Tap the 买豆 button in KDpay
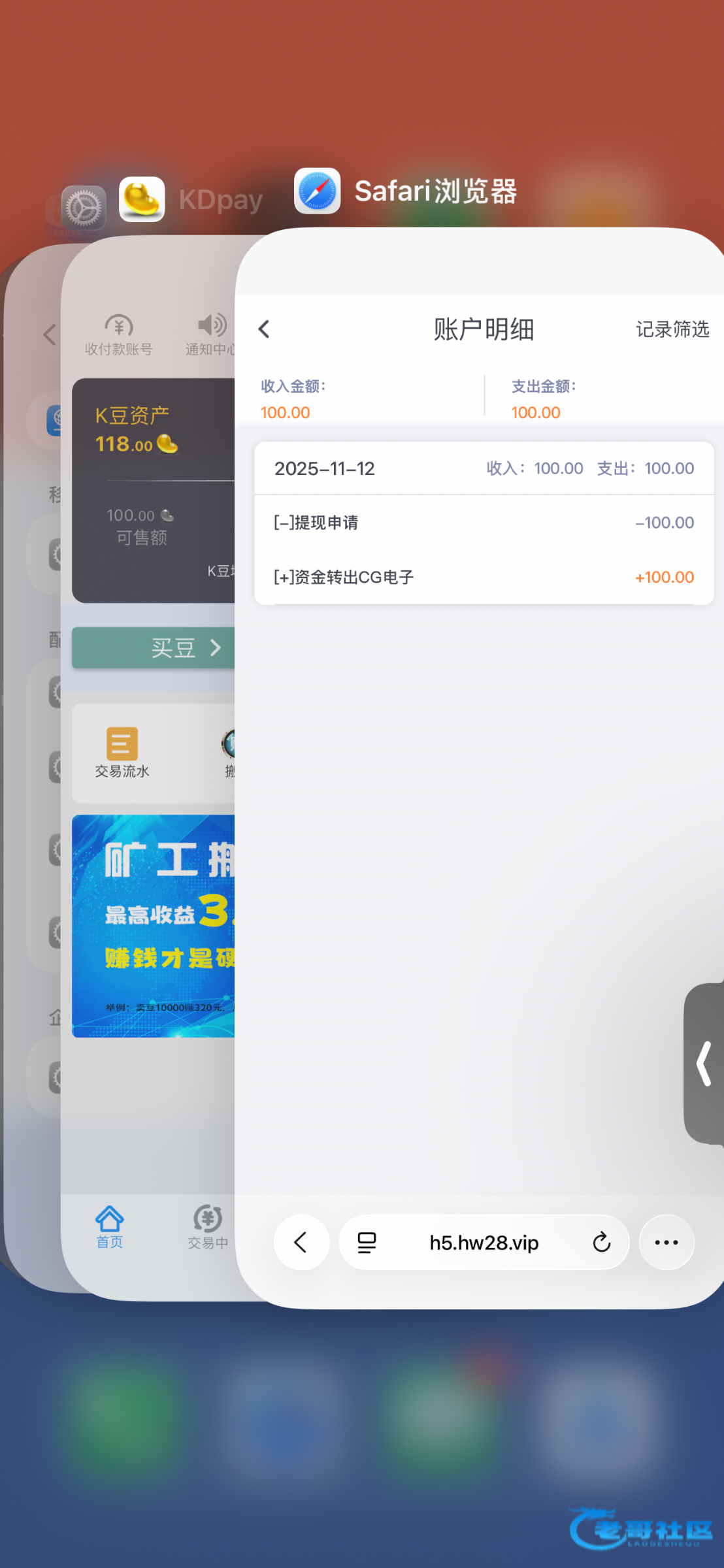This screenshot has width=724, height=1568. pos(154,647)
